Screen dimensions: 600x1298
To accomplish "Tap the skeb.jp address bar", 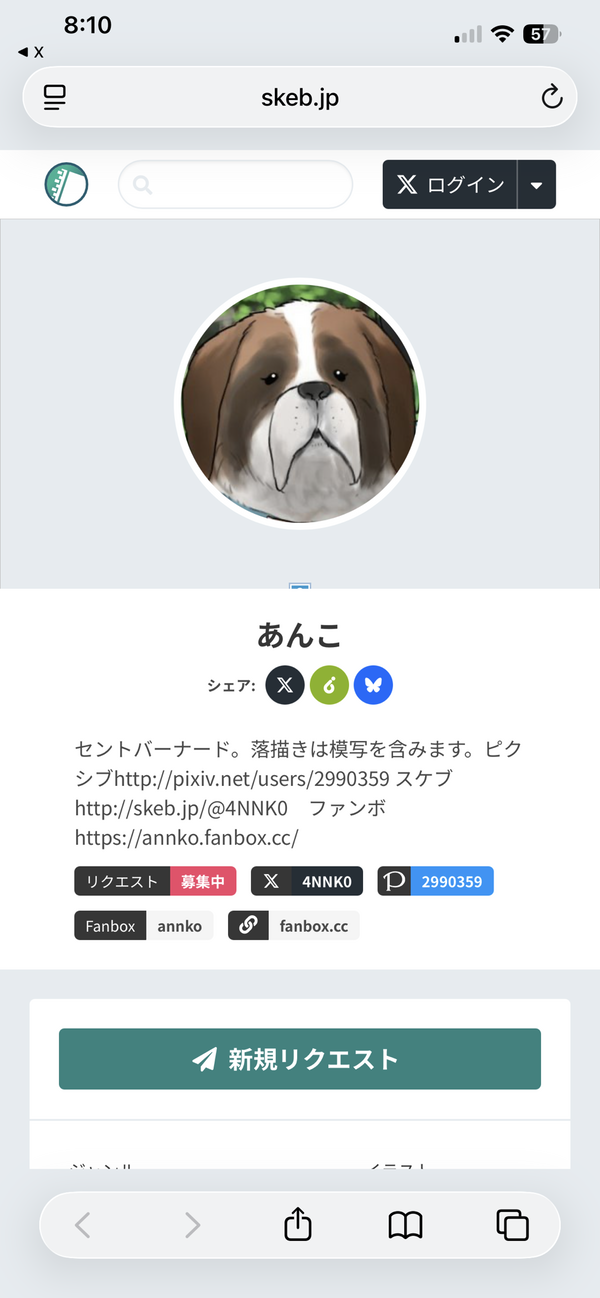I will (300, 97).
